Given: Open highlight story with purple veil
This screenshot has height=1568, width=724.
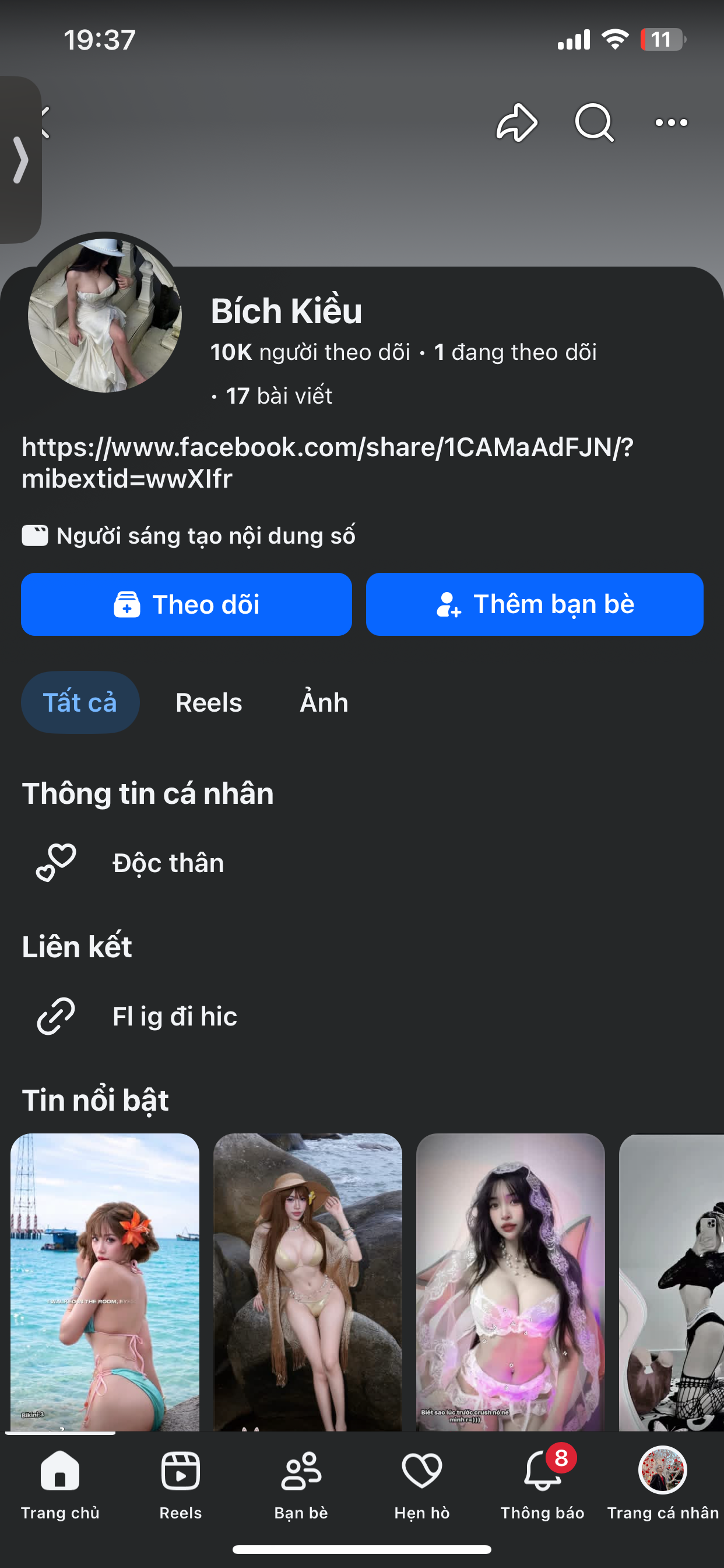Looking at the screenshot, I should (510, 1282).
